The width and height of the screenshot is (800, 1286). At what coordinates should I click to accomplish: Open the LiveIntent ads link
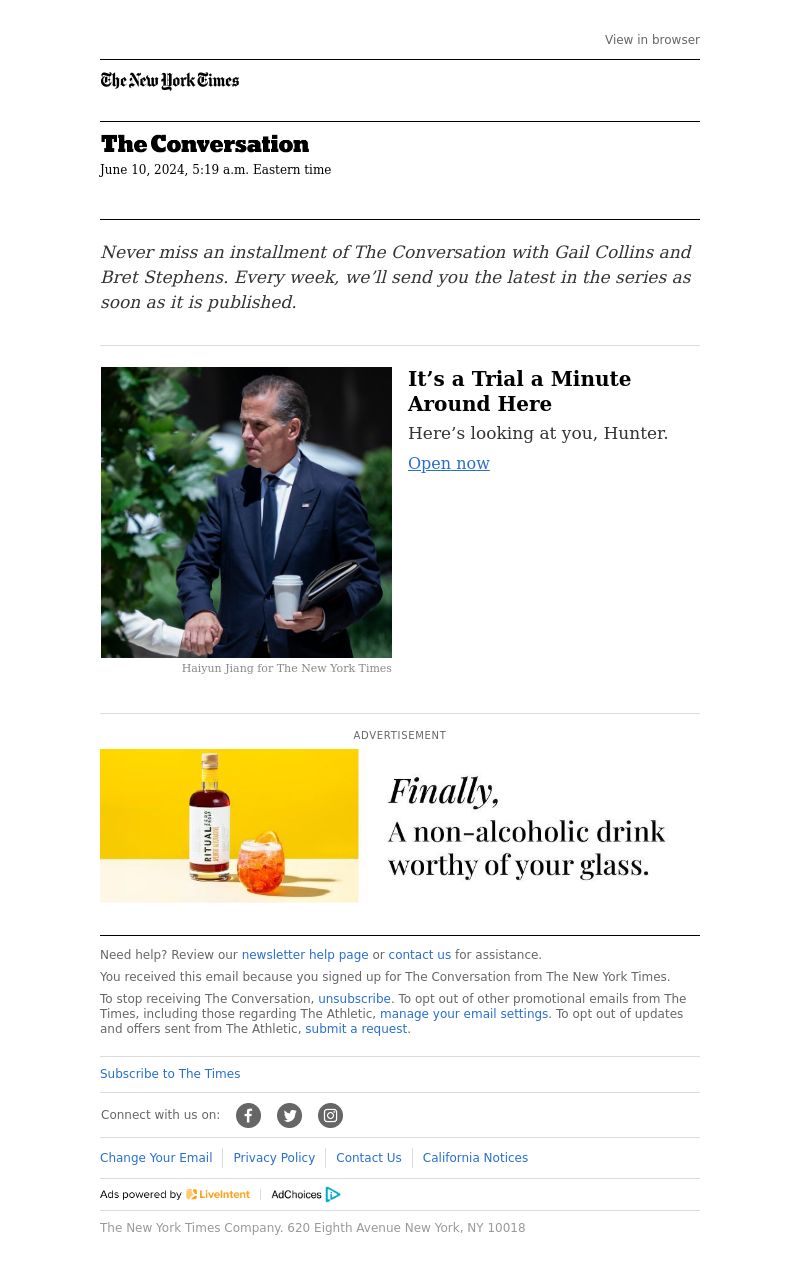[218, 1194]
